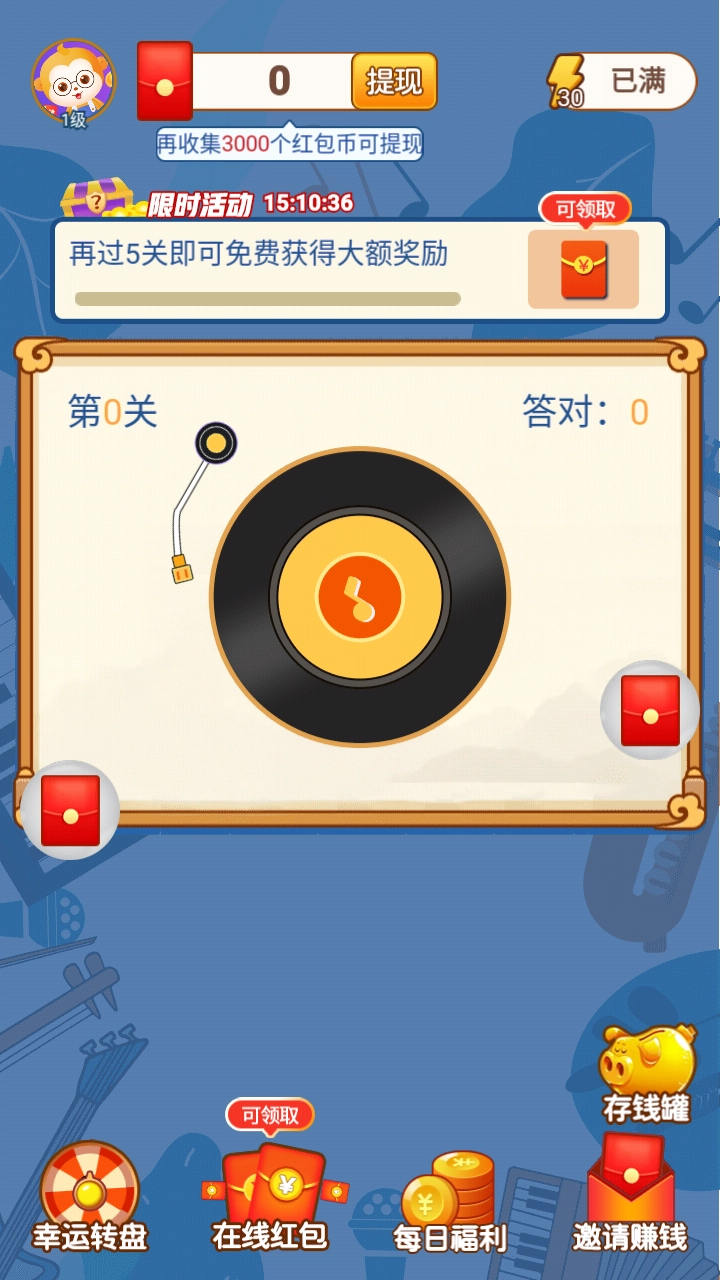Open the monkey avatar profile

coord(73,82)
